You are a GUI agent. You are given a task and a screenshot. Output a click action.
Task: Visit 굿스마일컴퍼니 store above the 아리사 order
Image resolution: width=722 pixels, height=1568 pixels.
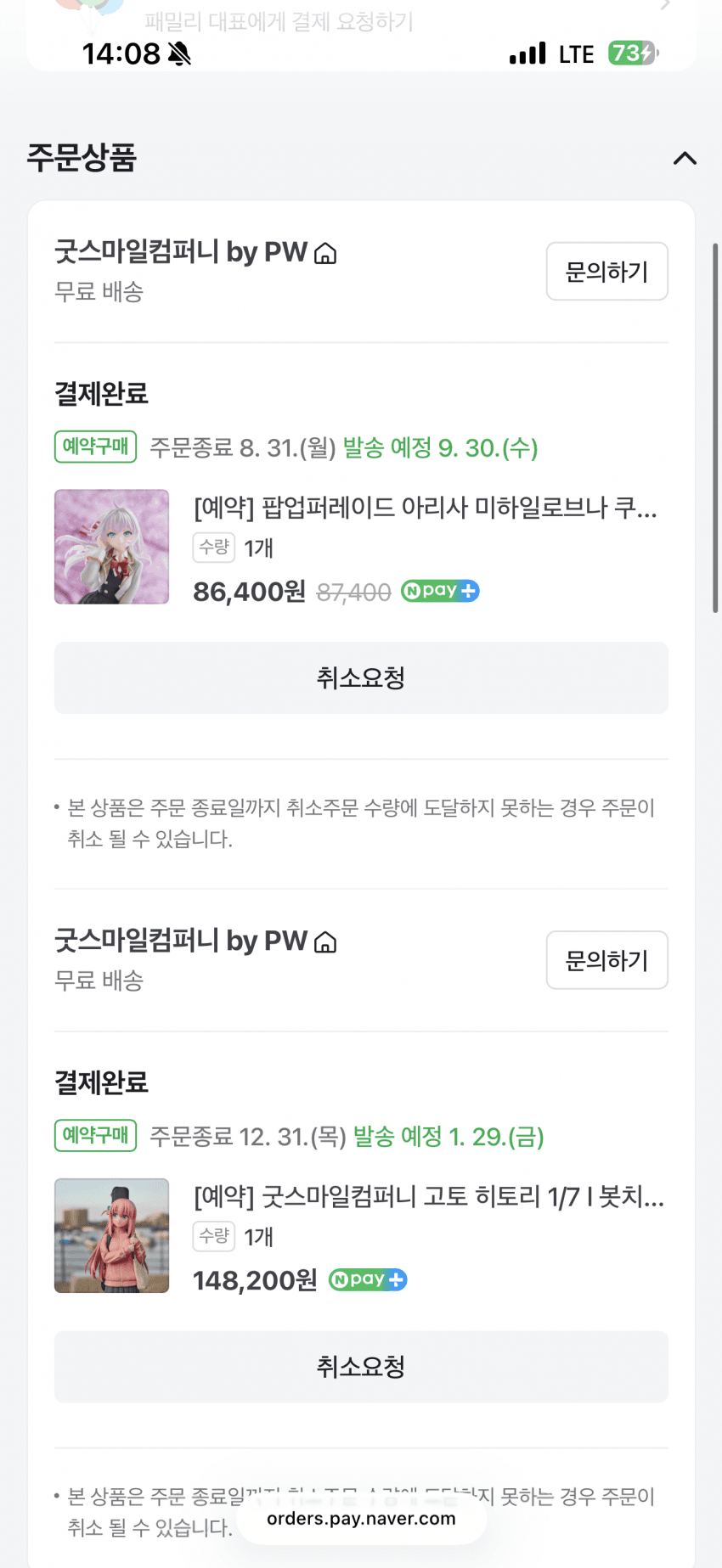coord(195,253)
